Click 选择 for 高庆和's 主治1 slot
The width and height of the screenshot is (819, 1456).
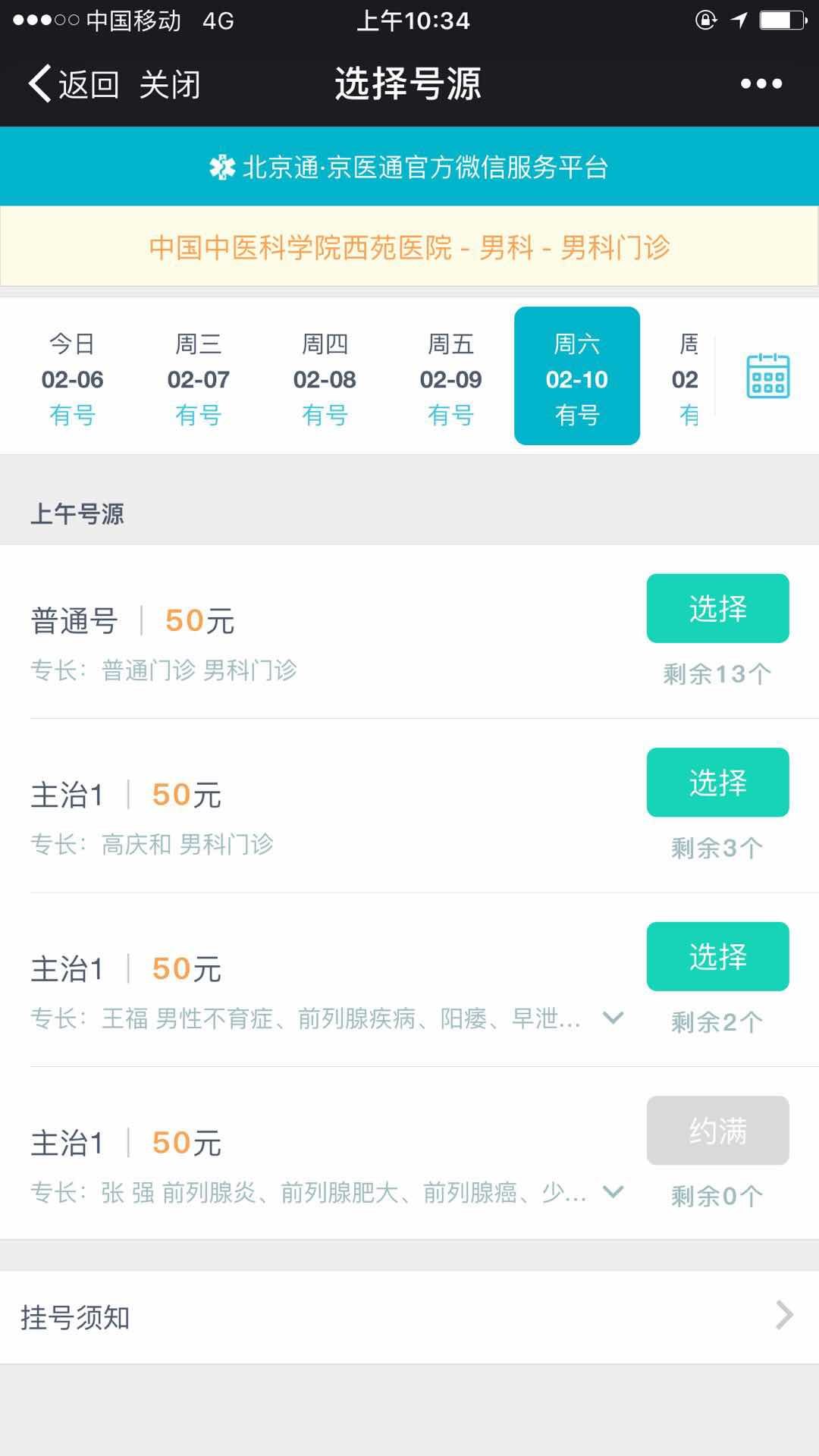717,783
